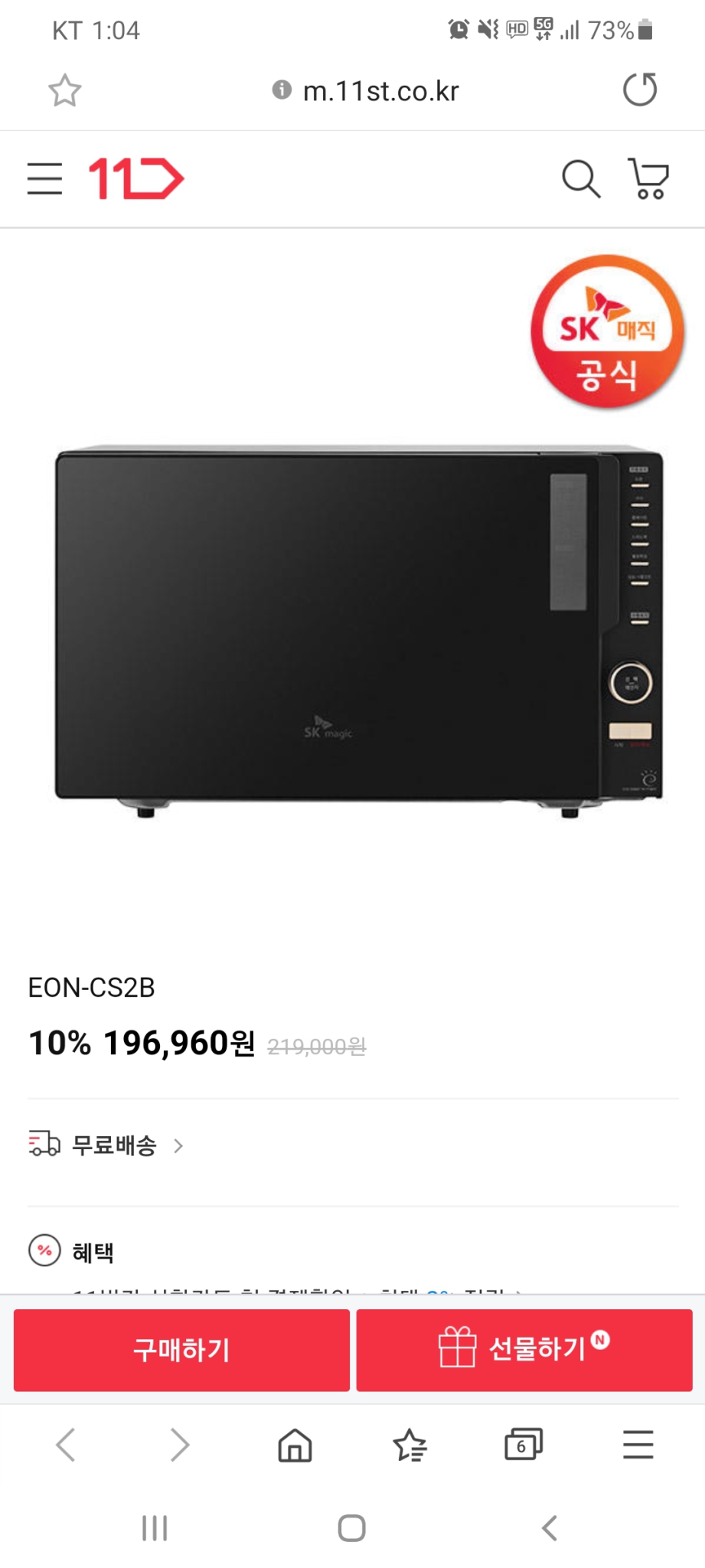Open recent apps from the navigation bar
The height and width of the screenshot is (1568, 705).
pos(155,1528)
